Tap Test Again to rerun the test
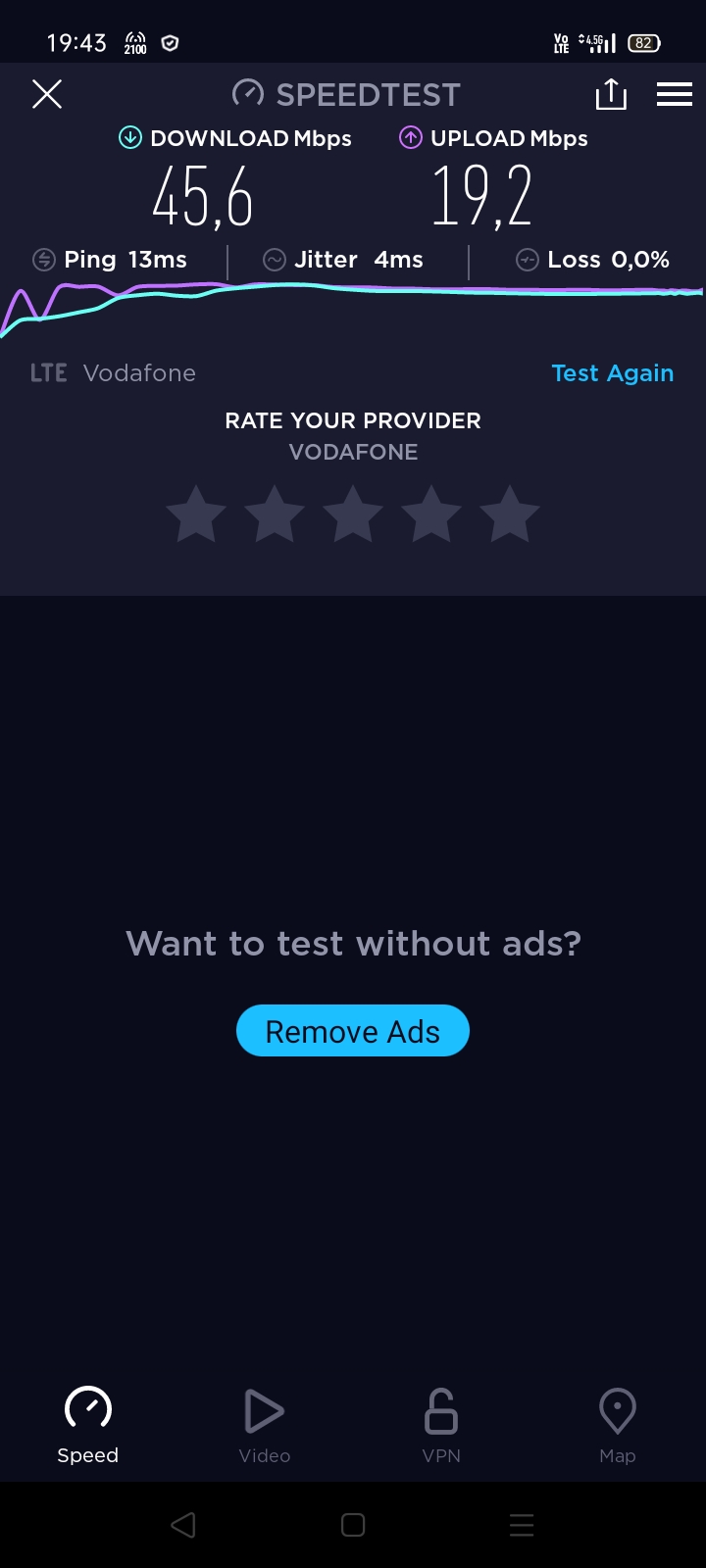706x1568 pixels. pyautogui.click(x=612, y=373)
